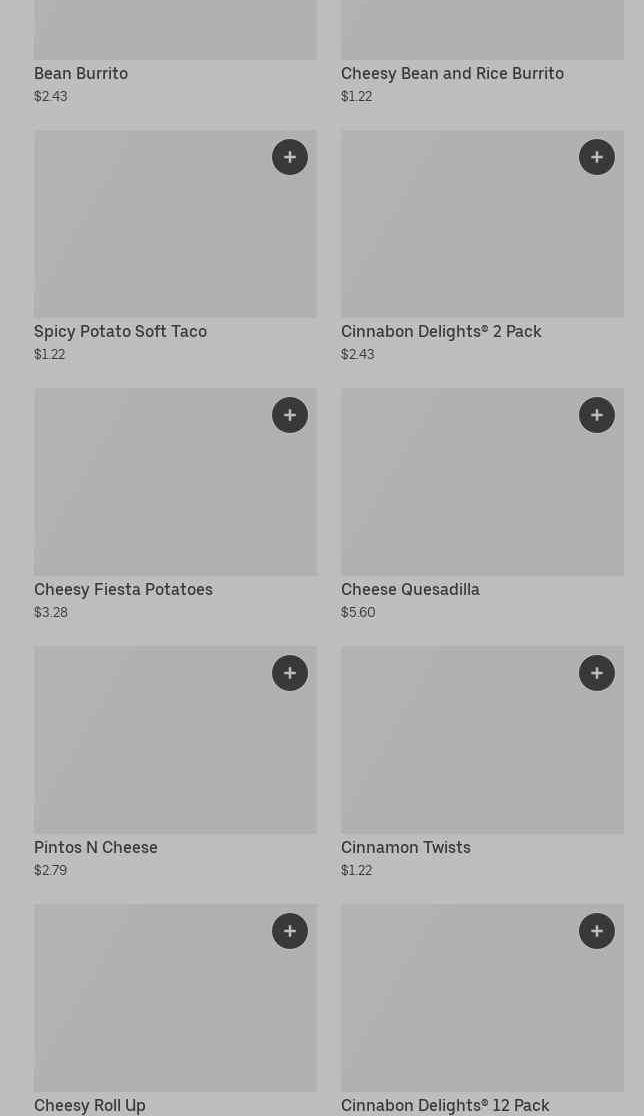Open Cheesy Bean and Rice Burrito item

click(452, 74)
